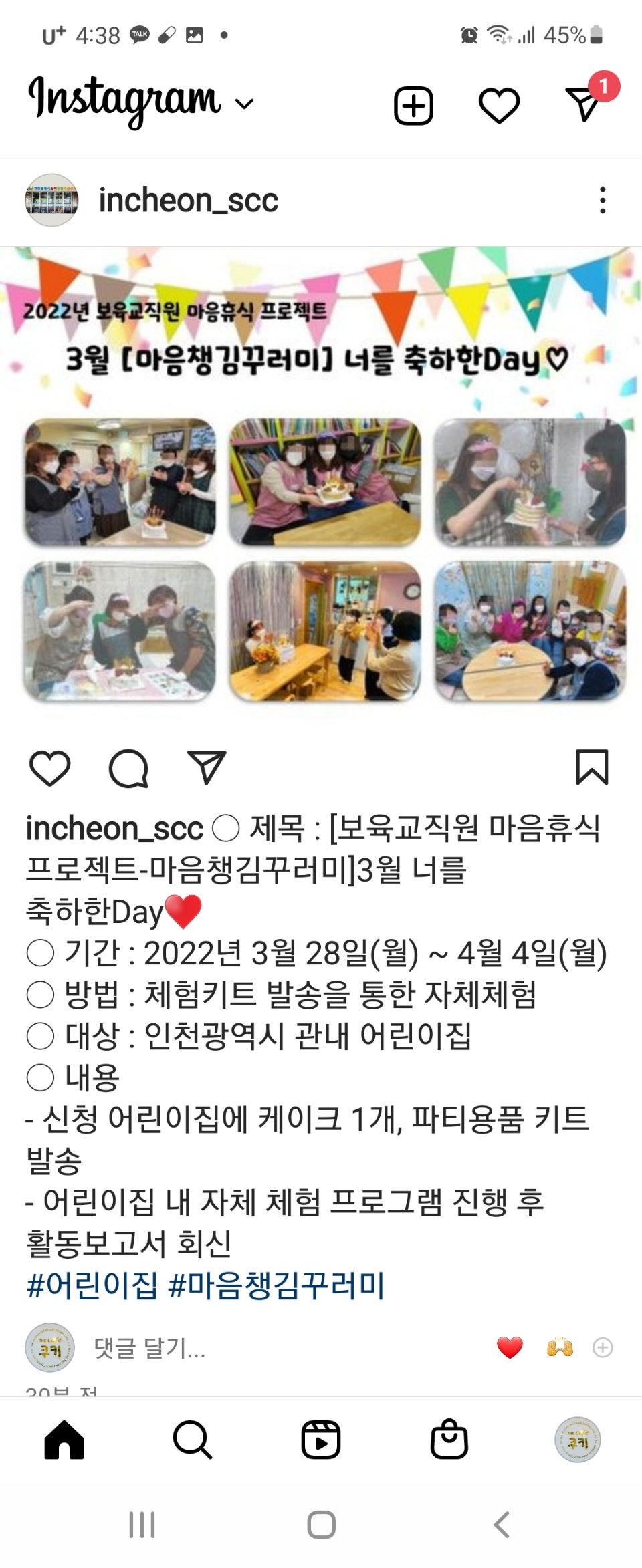Tap the 댓글 달기 comment field

pyautogui.click(x=150, y=1347)
